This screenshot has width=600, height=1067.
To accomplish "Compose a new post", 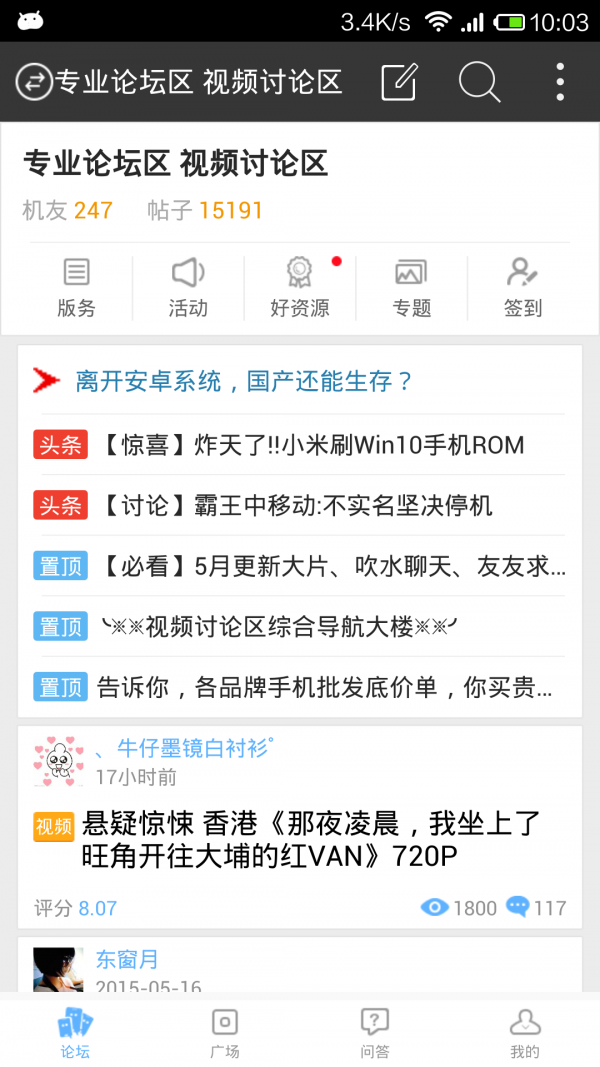I will coord(399,82).
